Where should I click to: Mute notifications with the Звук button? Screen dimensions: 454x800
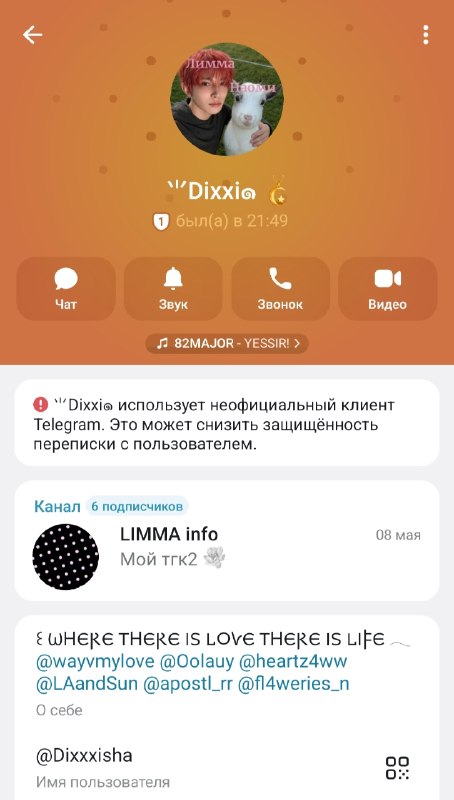tap(173, 289)
